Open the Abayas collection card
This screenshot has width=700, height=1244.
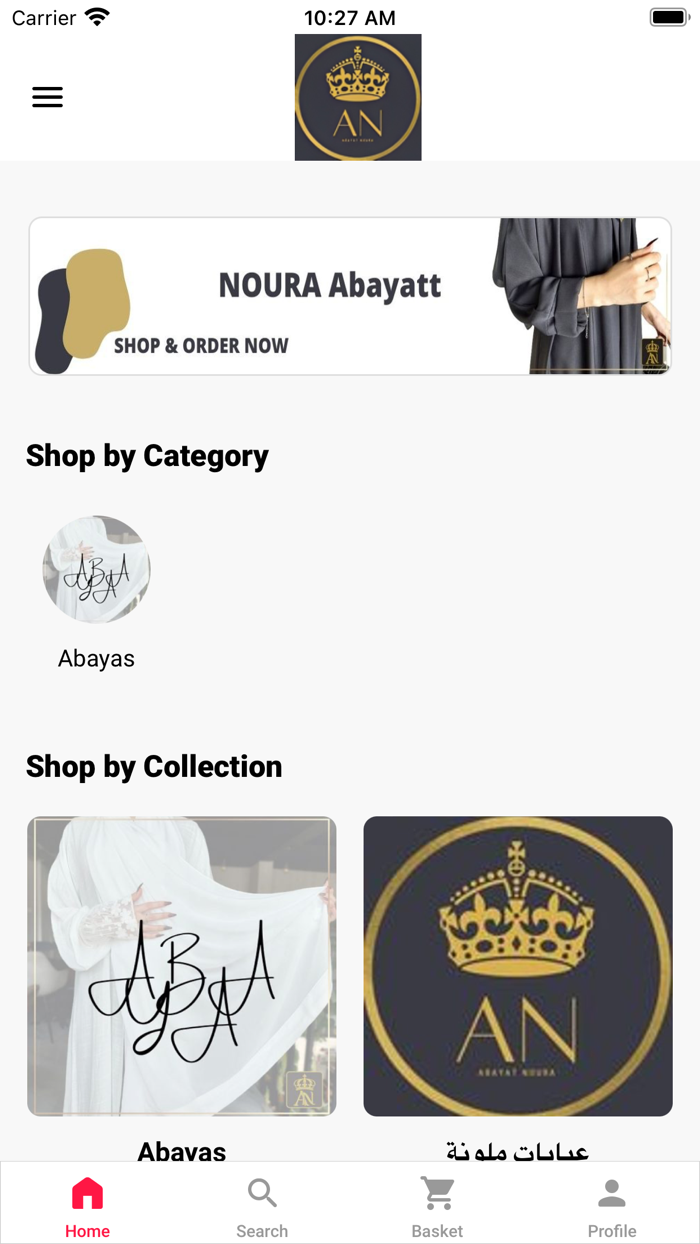pos(182,966)
